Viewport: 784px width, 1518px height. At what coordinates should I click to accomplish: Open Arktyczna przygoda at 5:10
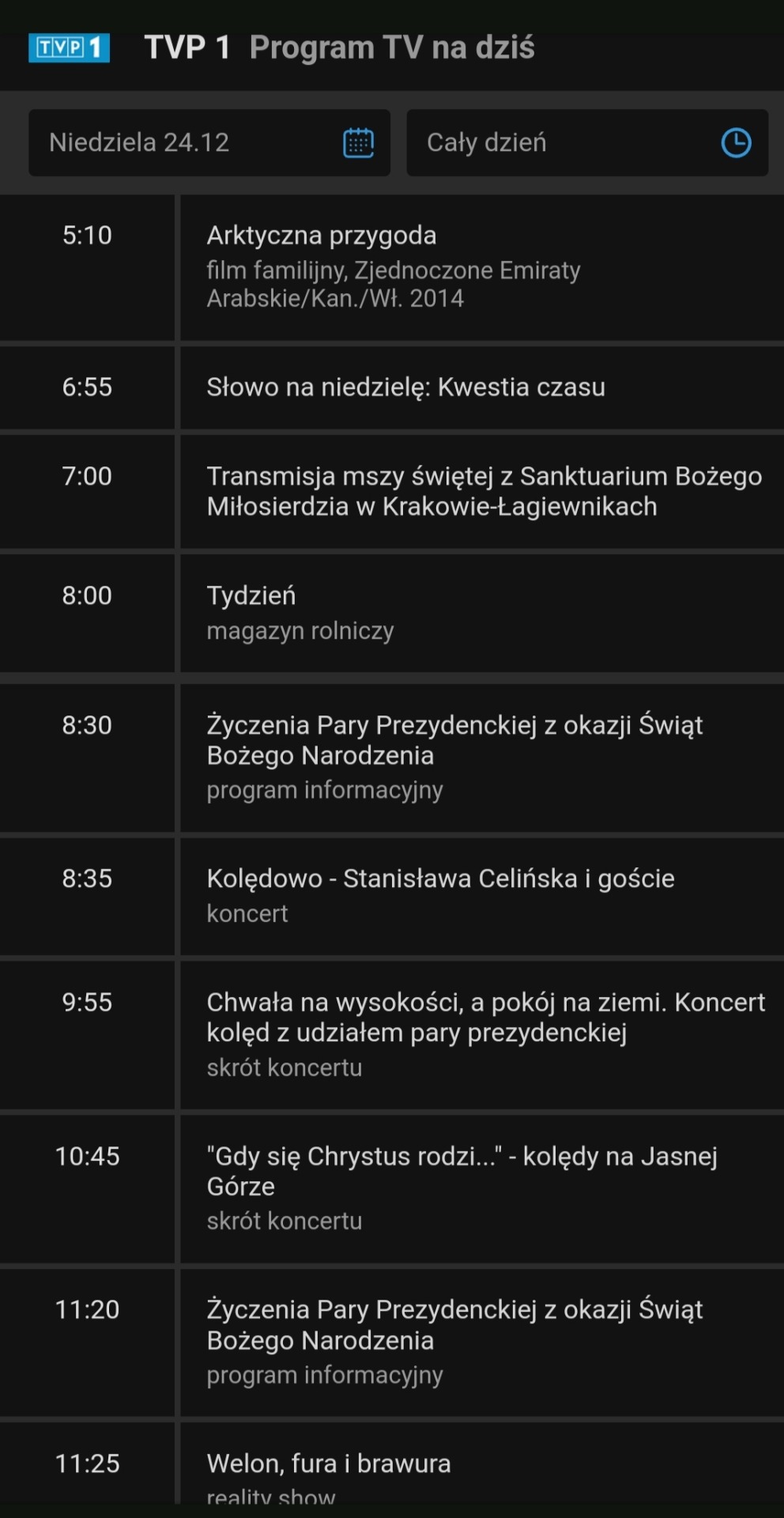pos(481,266)
